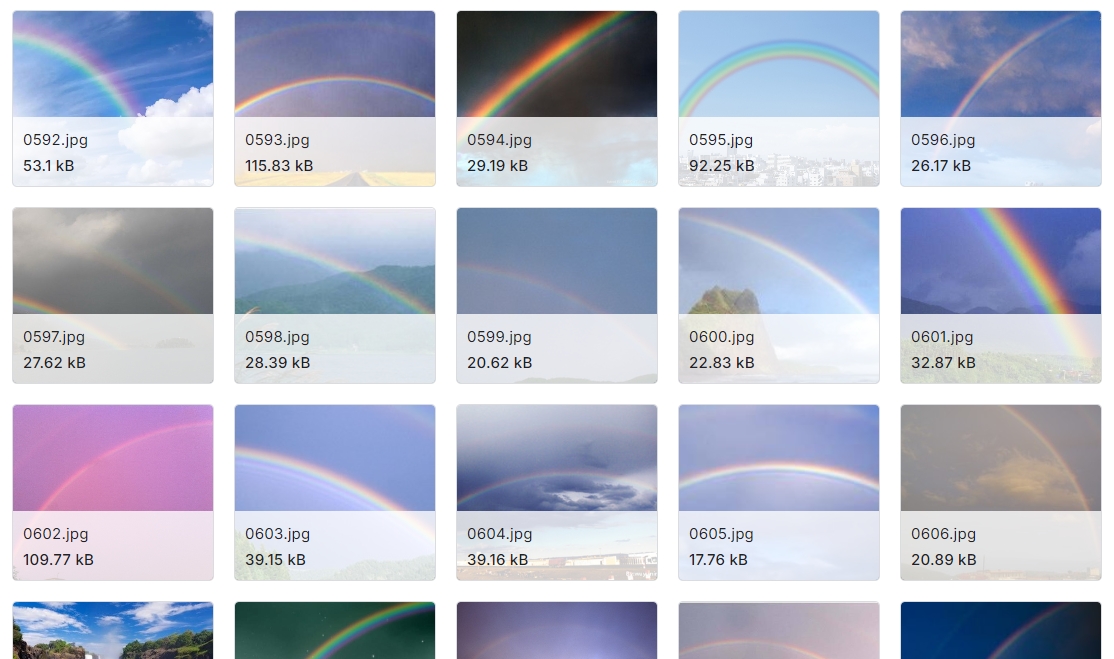
Task: Tap the 0606.jpg thumbnail
Action: coord(1001,464)
